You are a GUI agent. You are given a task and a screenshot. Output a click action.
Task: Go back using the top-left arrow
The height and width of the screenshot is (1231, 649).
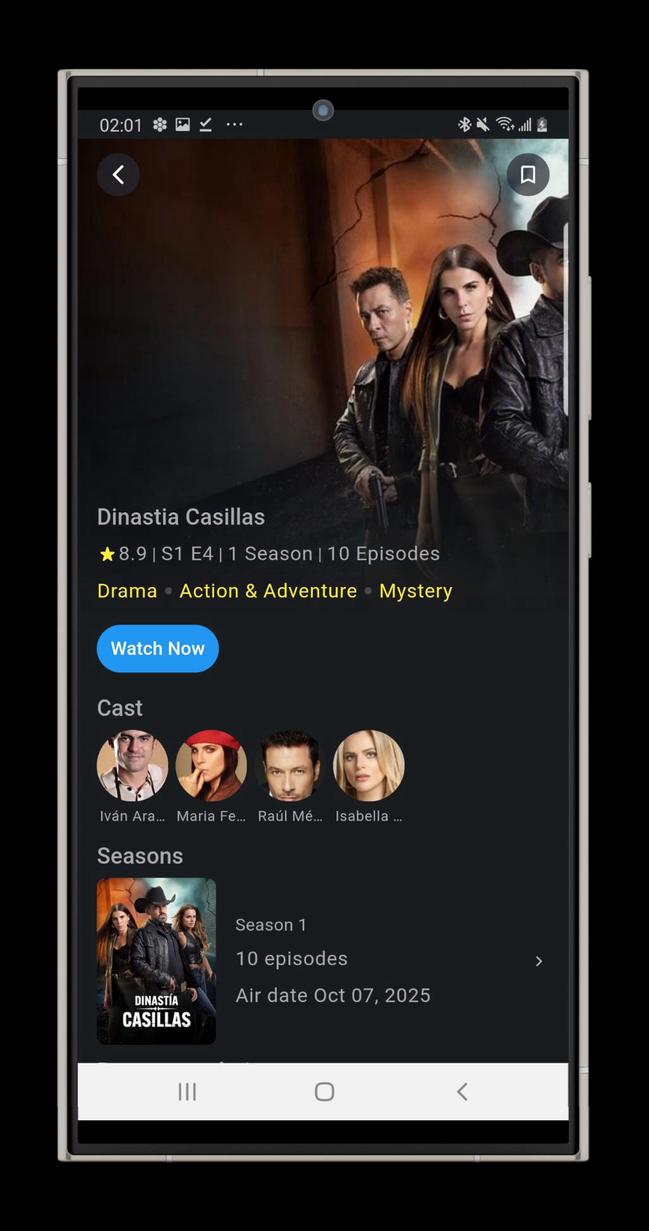click(118, 175)
